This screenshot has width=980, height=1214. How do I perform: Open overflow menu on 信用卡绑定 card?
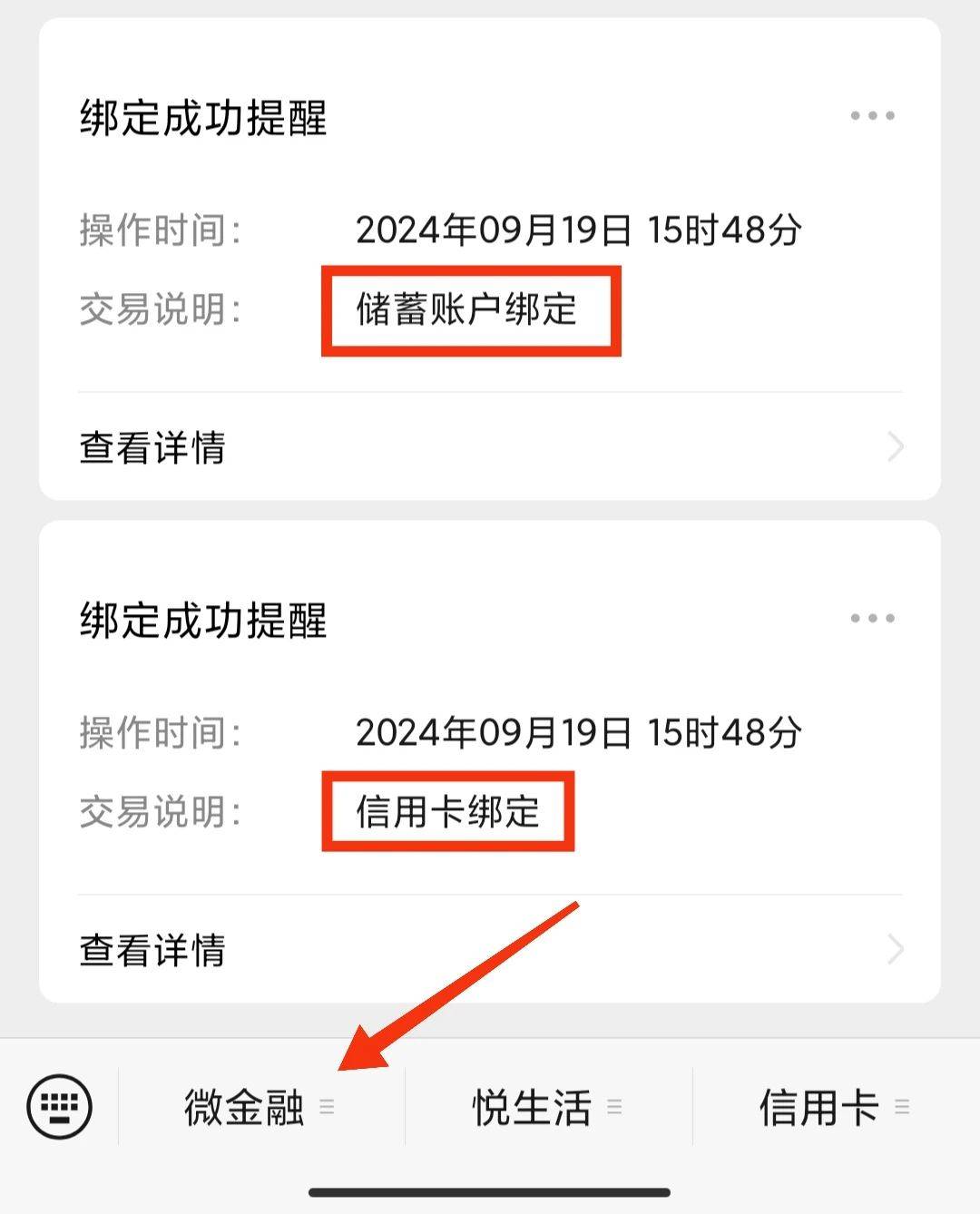click(x=872, y=619)
